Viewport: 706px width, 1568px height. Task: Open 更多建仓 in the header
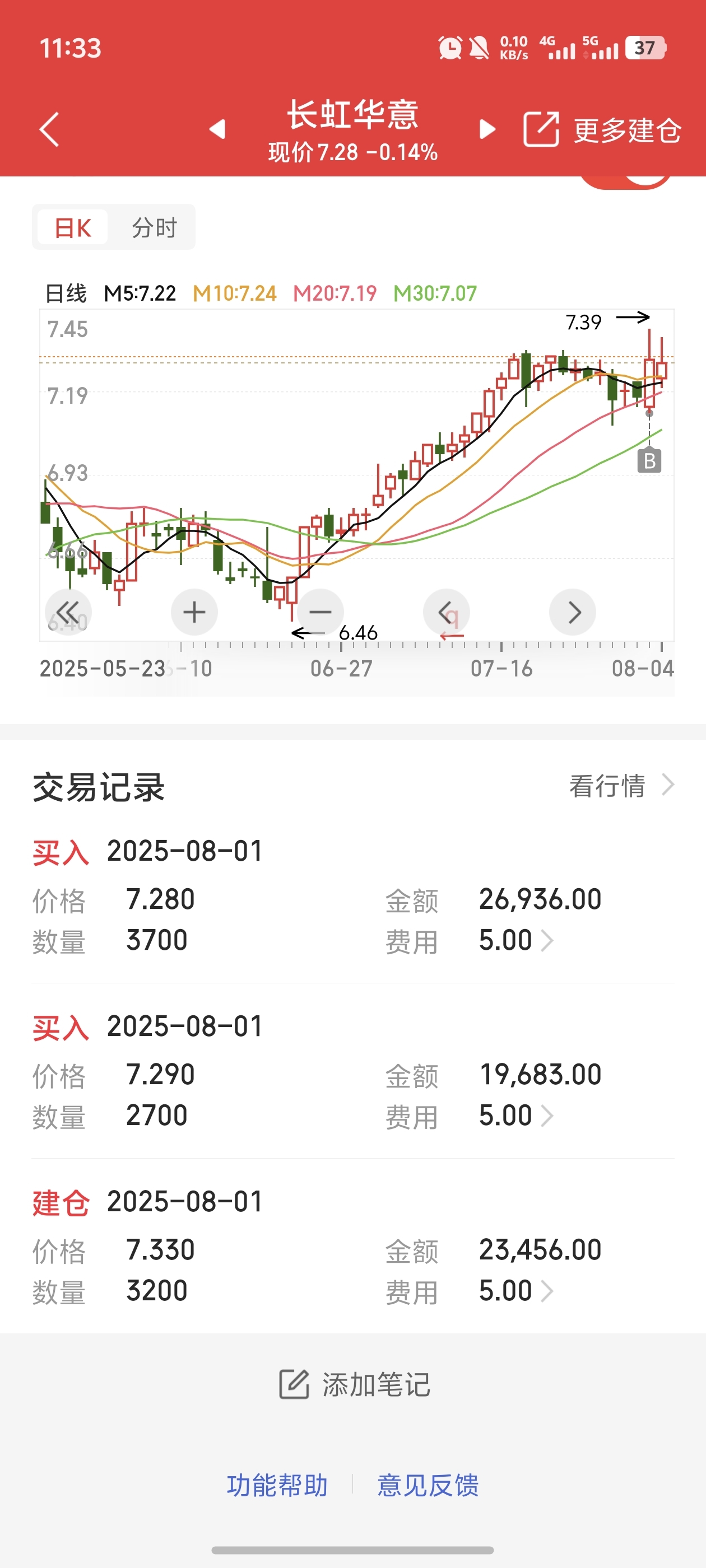tap(602, 130)
